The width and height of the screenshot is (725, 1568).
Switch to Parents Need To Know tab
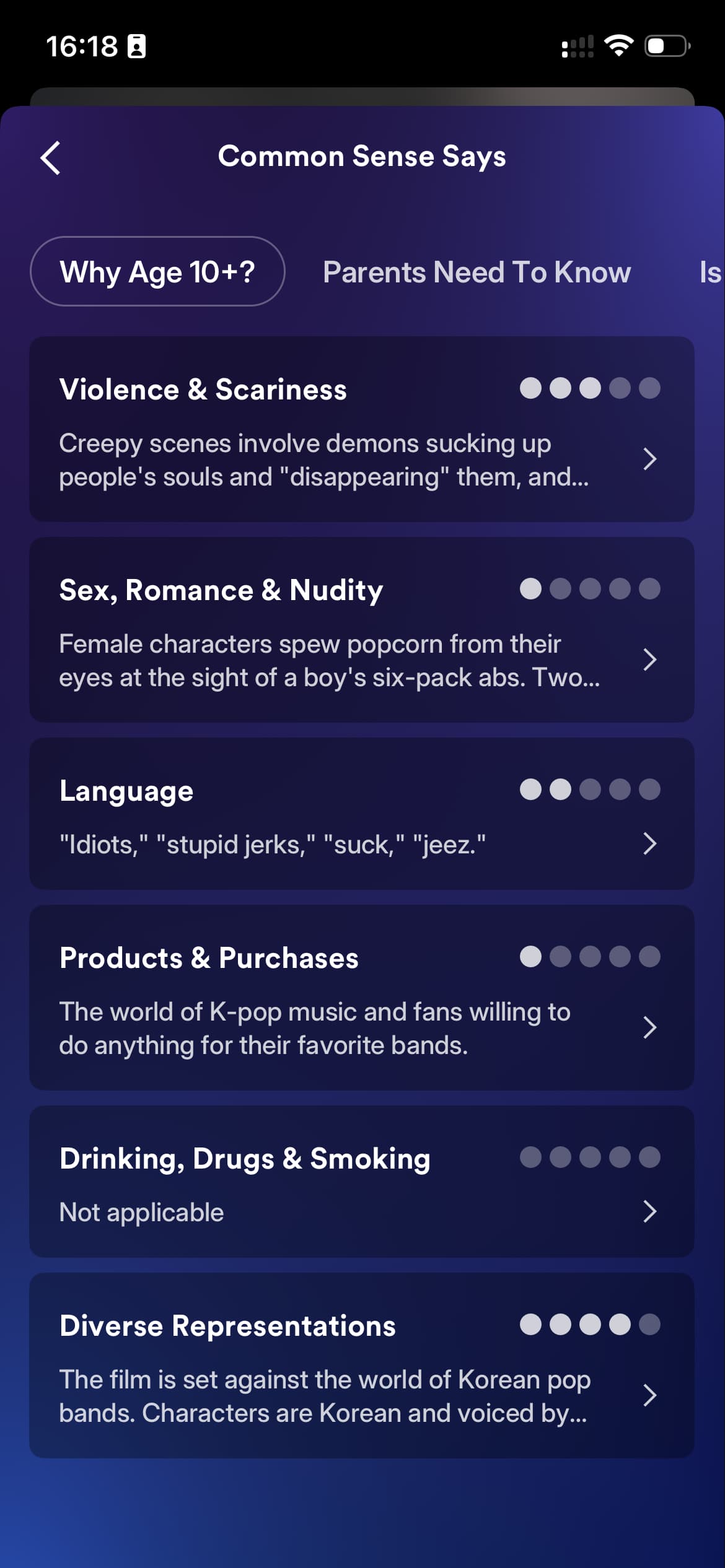click(477, 272)
